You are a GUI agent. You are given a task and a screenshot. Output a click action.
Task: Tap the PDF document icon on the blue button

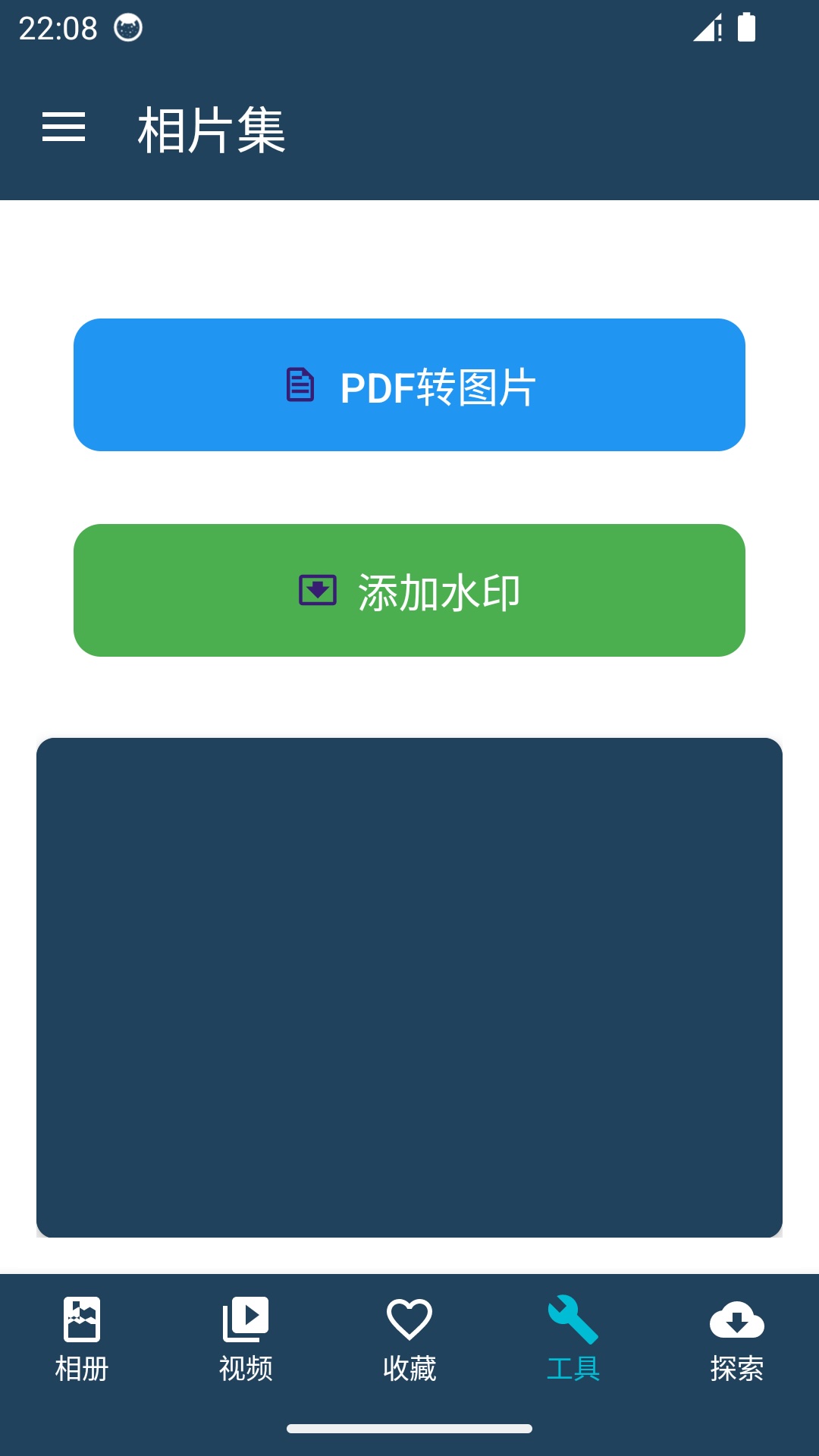pyautogui.click(x=300, y=385)
